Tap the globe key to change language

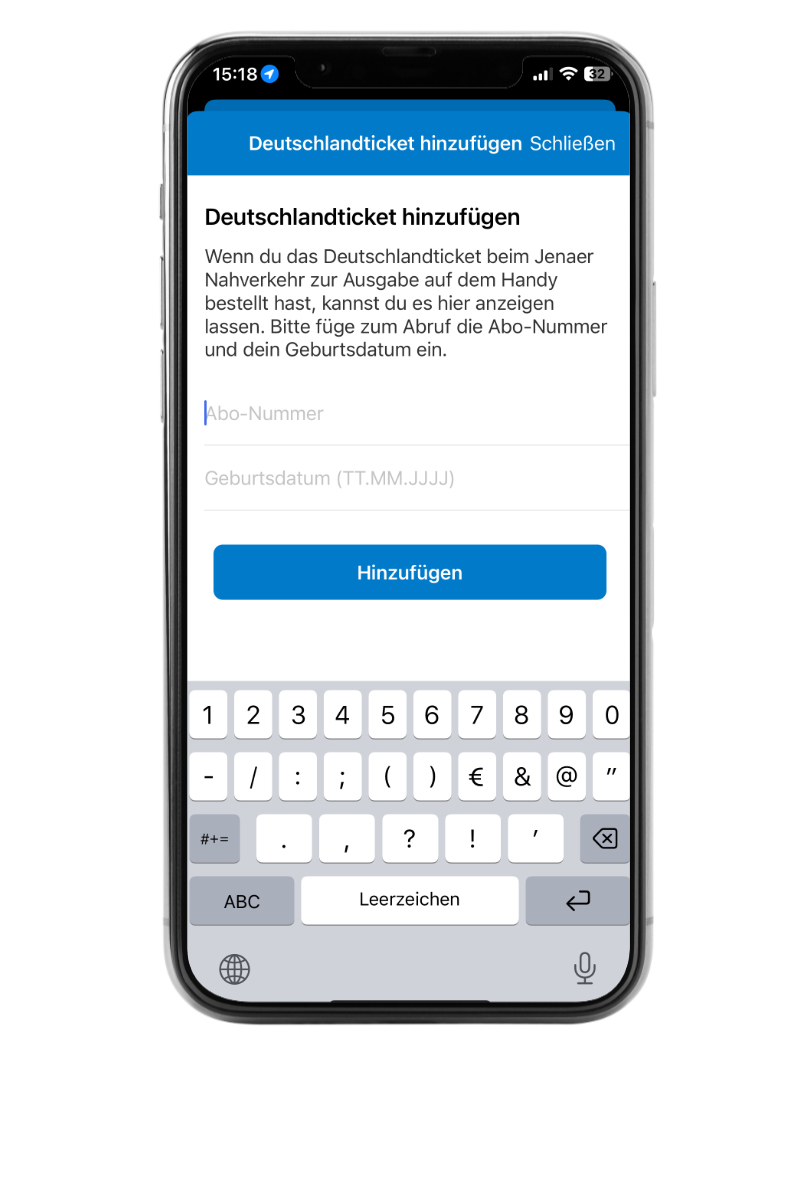(x=234, y=968)
